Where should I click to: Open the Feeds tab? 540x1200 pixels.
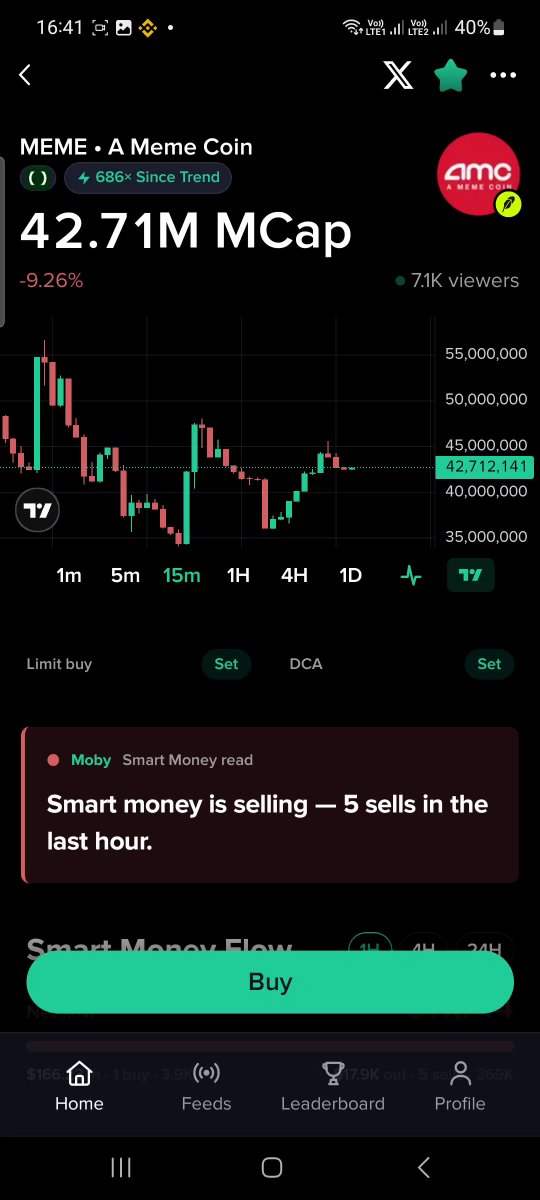206,1087
